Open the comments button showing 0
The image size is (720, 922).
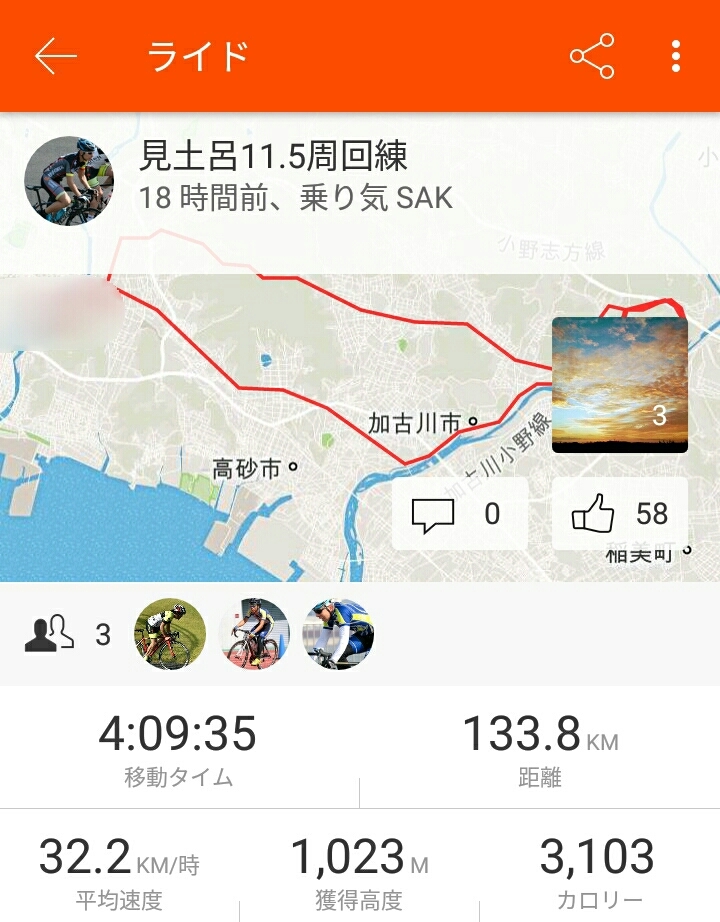pos(459,514)
